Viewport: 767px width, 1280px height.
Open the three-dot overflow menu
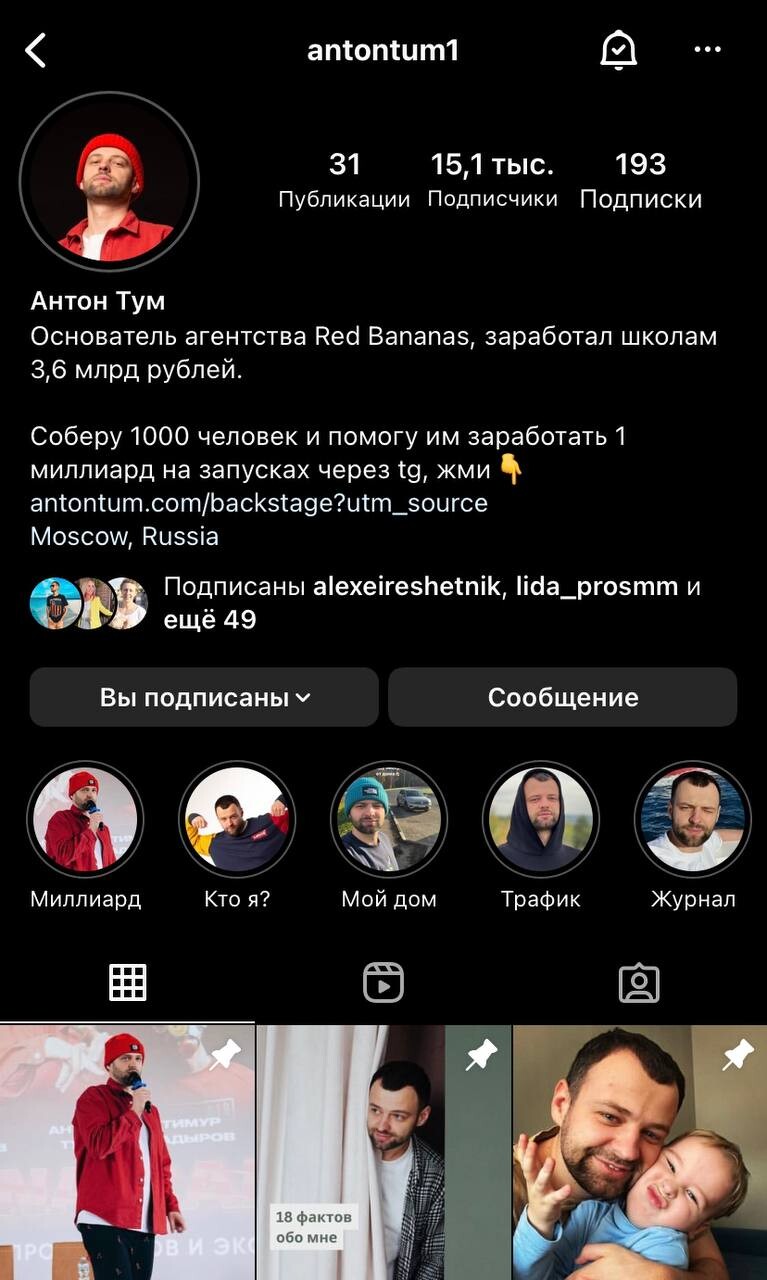pyautogui.click(x=707, y=50)
